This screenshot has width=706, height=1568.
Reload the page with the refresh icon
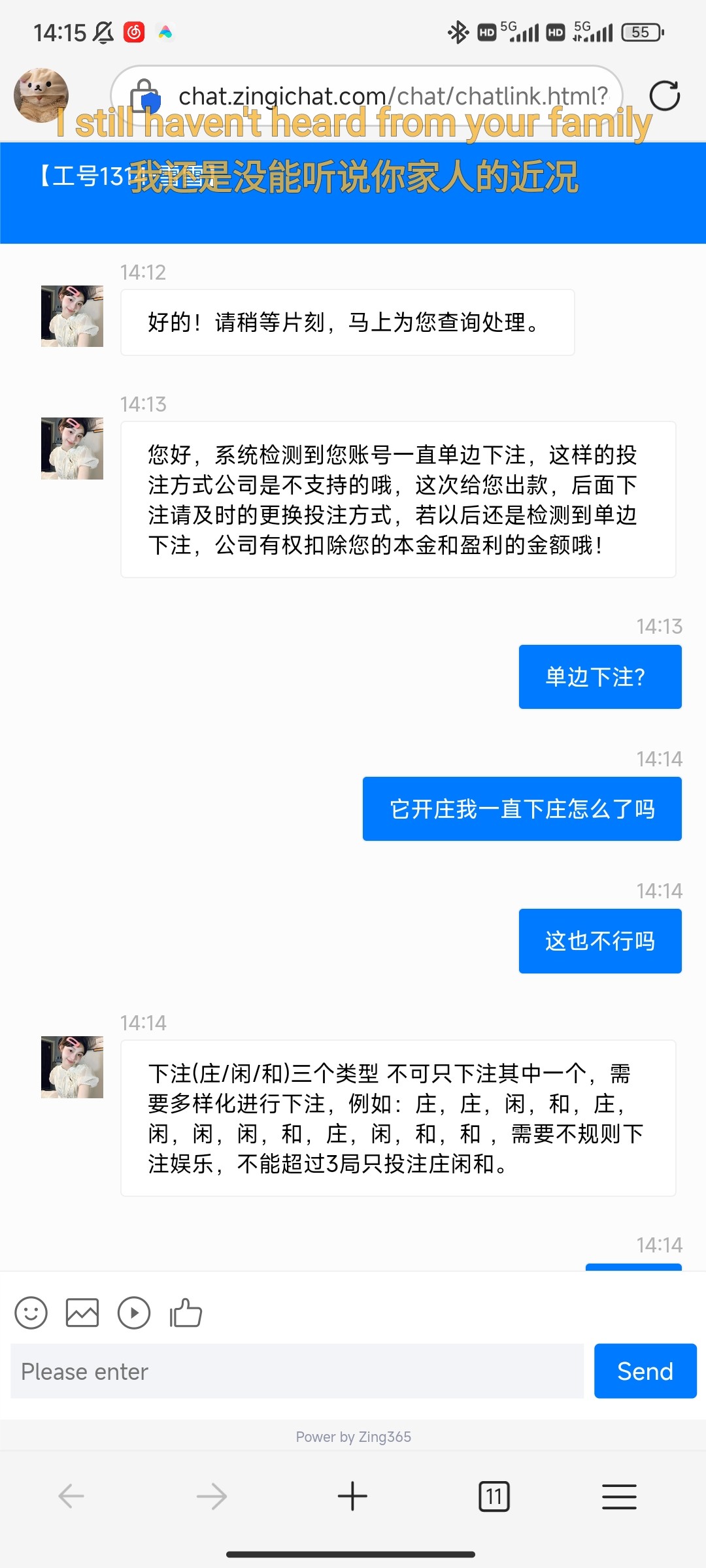pyautogui.click(x=664, y=96)
